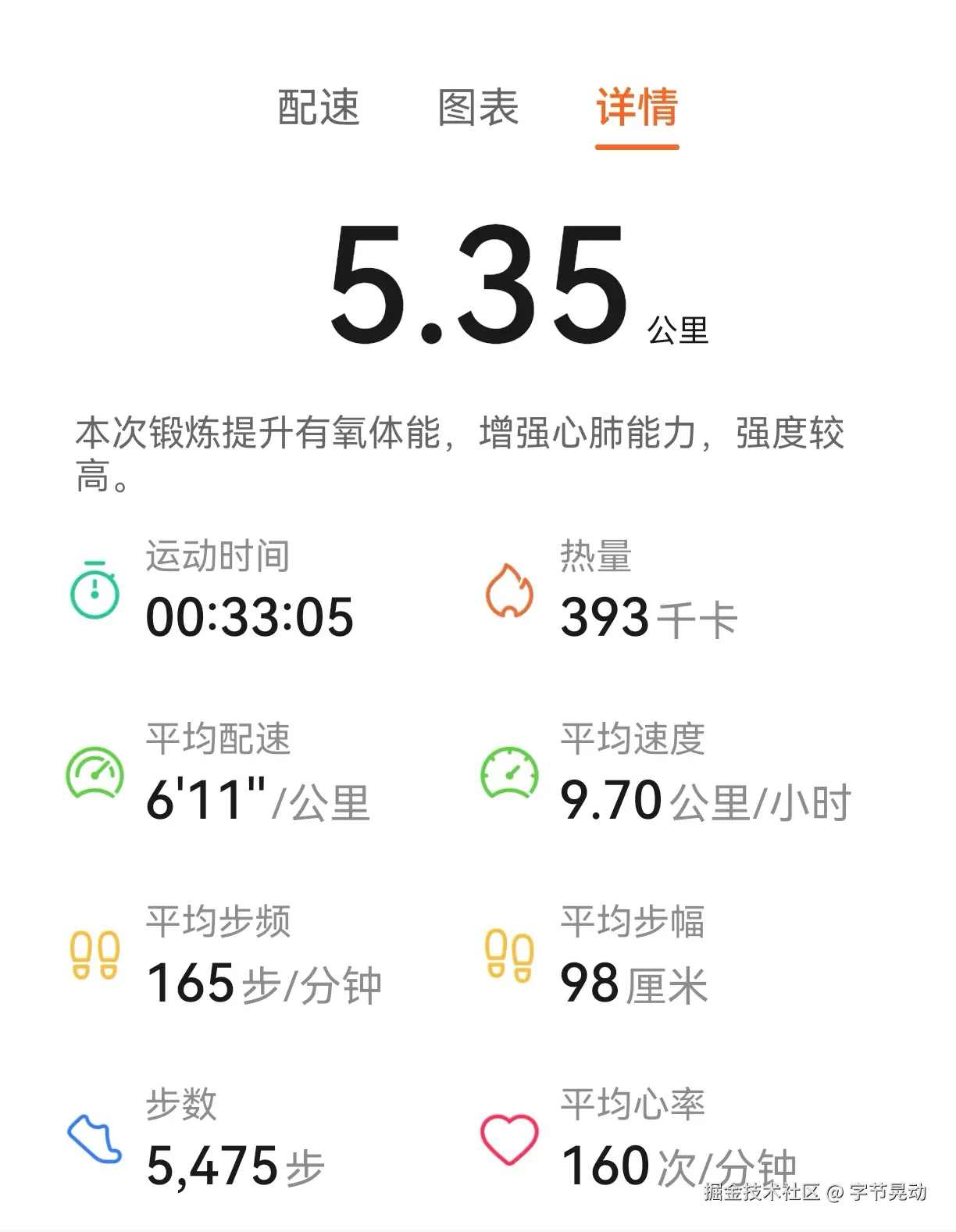Click the heart icon for 平均心率
The height and width of the screenshot is (1232, 956).
click(x=511, y=1138)
